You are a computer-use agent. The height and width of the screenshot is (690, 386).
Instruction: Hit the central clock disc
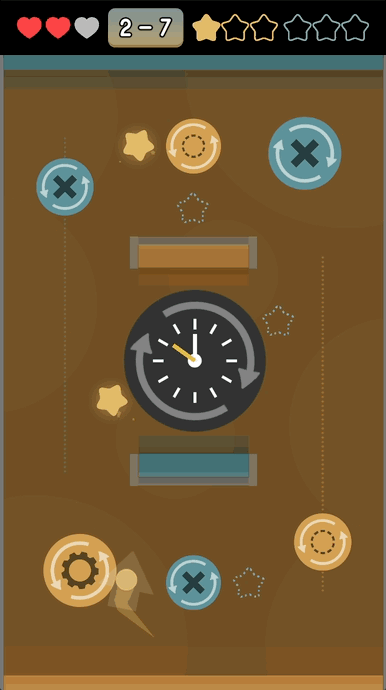point(195,360)
